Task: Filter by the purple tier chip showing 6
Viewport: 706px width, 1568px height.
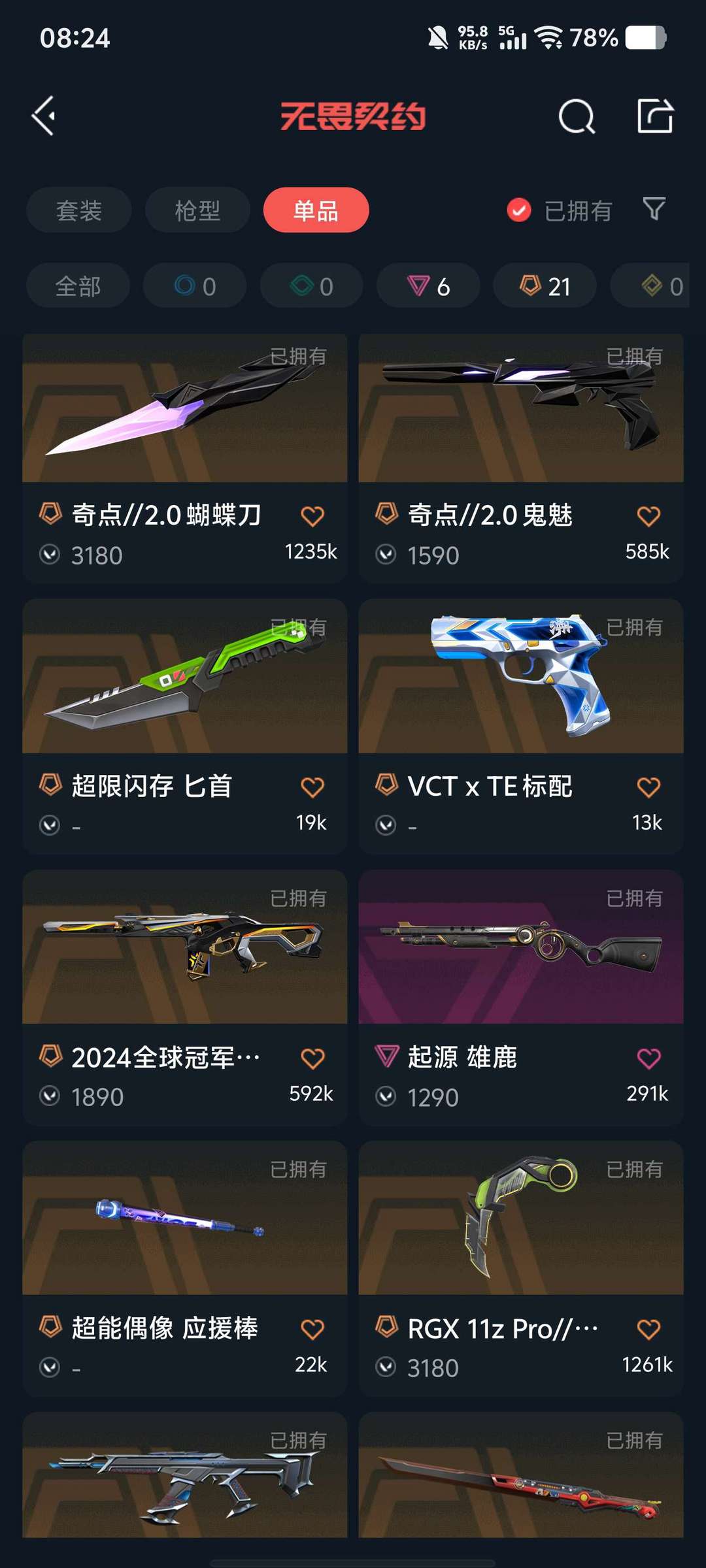Action: (x=428, y=286)
